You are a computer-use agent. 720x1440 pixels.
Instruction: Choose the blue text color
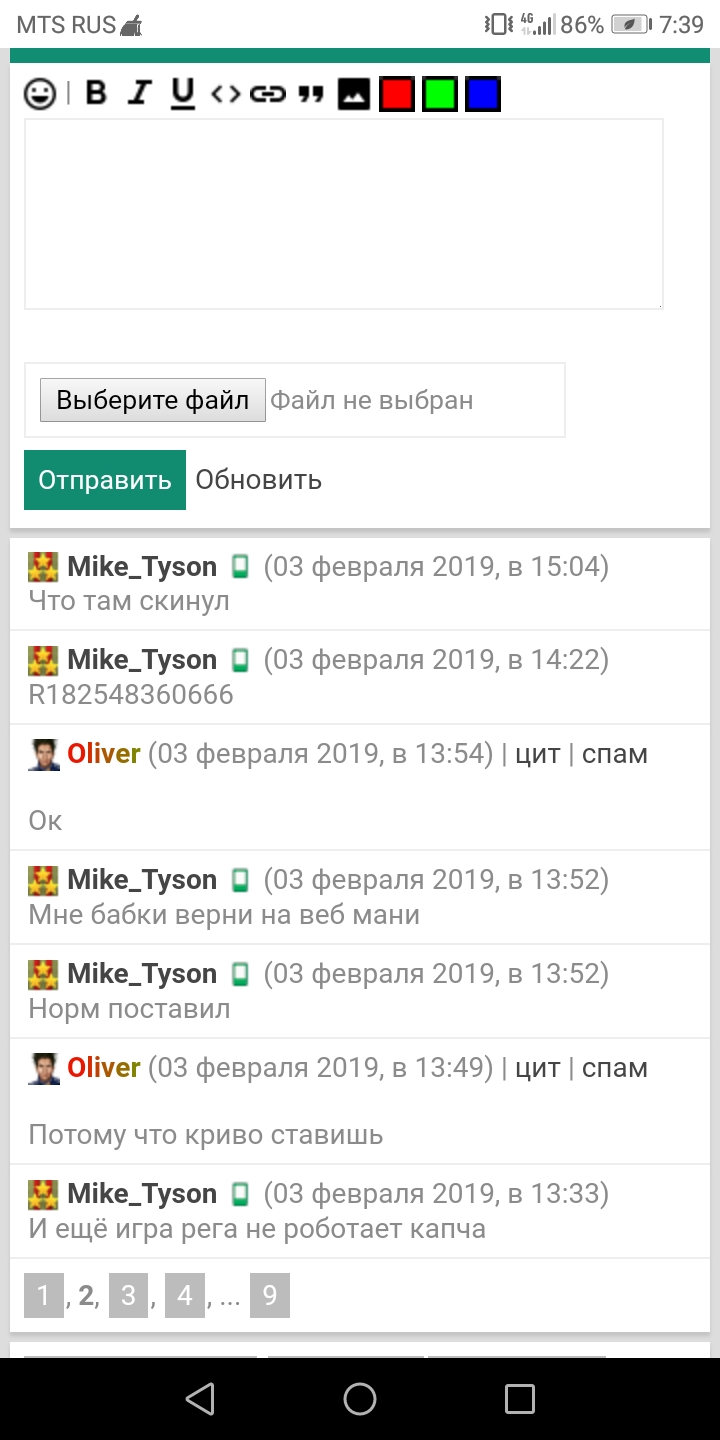pyautogui.click(x=483, y=94)
